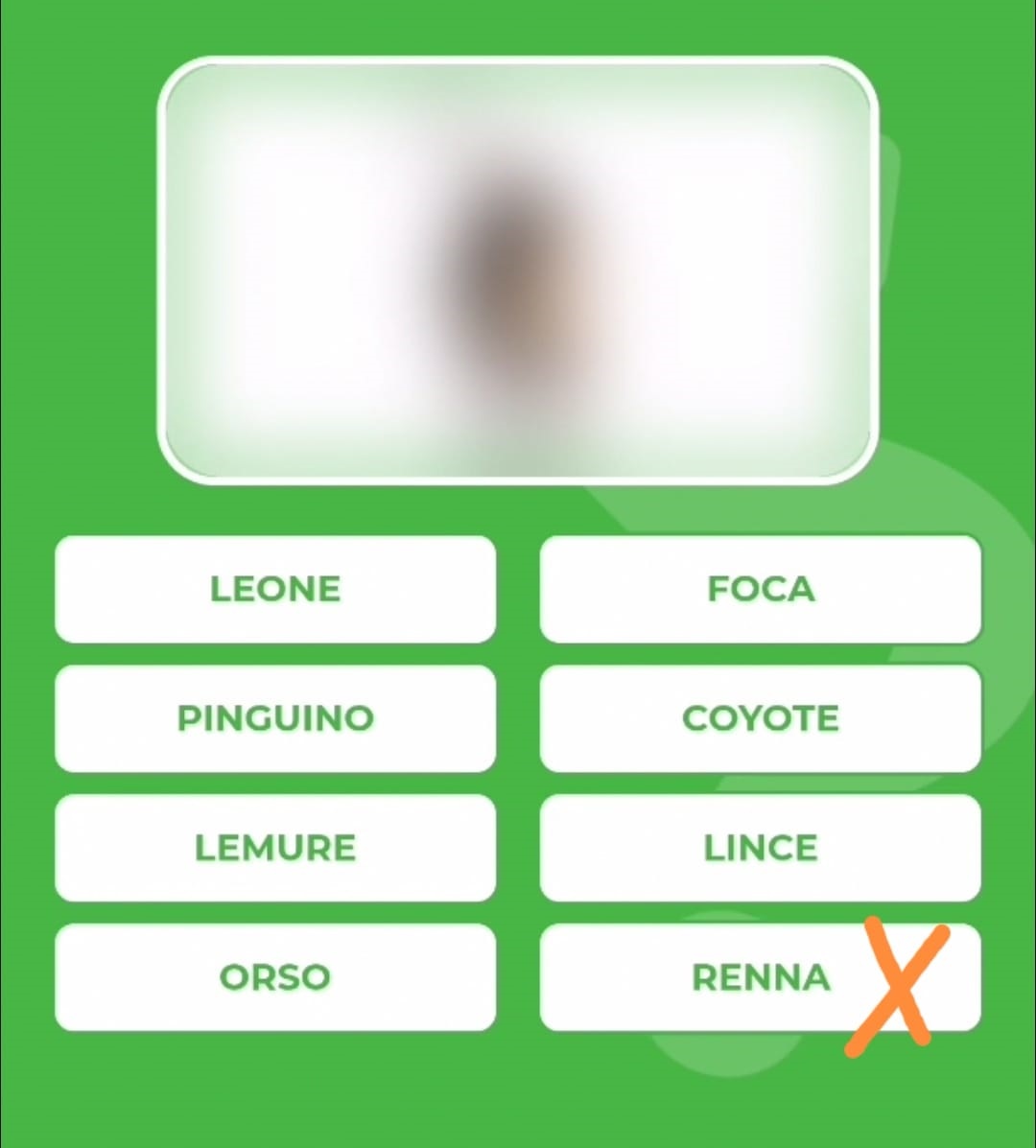The width and height of the screenshot is (1036, 1148).
Task: Choose the ORSO option
Action: [275, 977]
